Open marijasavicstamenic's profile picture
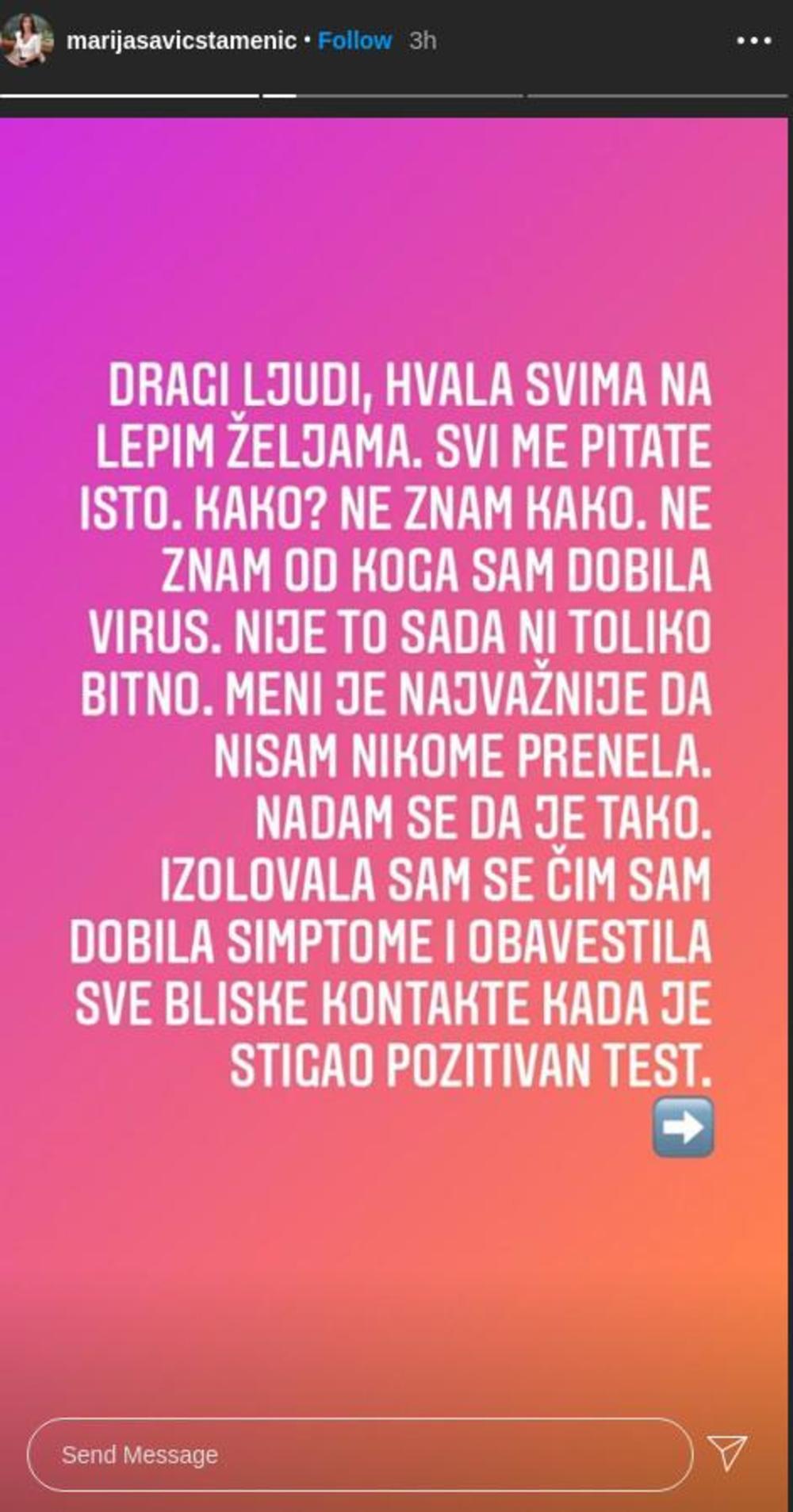 pyautogui.click(x=27, y=40)
